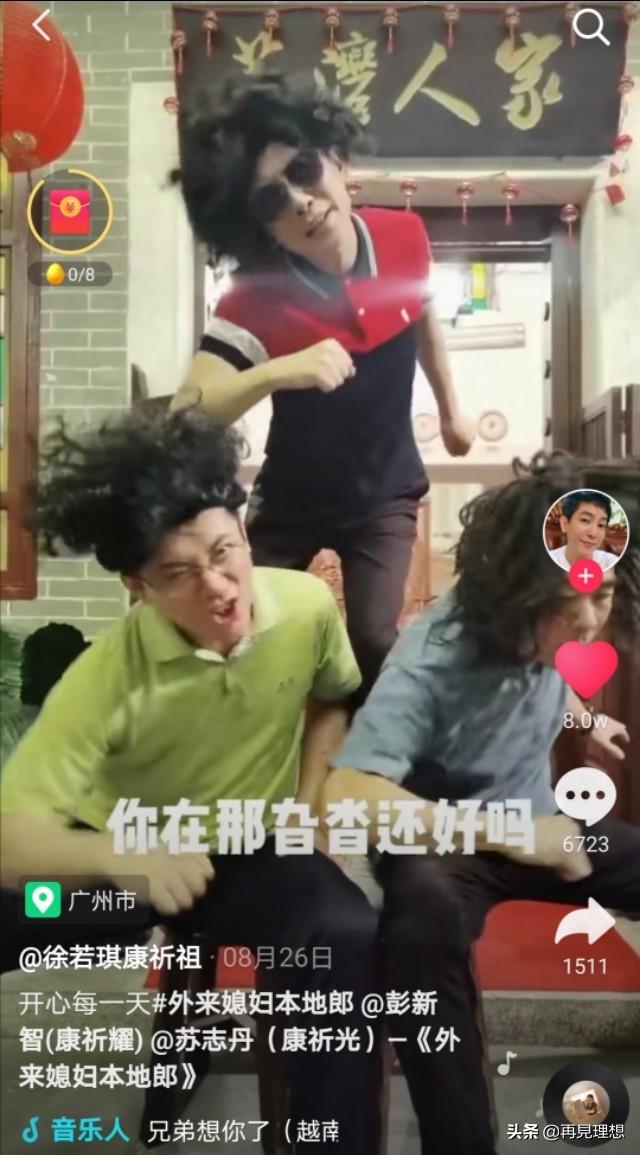The height and width of the screenshot is (1155, 640).
Task: Open search with the magnifier icon
Action: click(591, 27)
